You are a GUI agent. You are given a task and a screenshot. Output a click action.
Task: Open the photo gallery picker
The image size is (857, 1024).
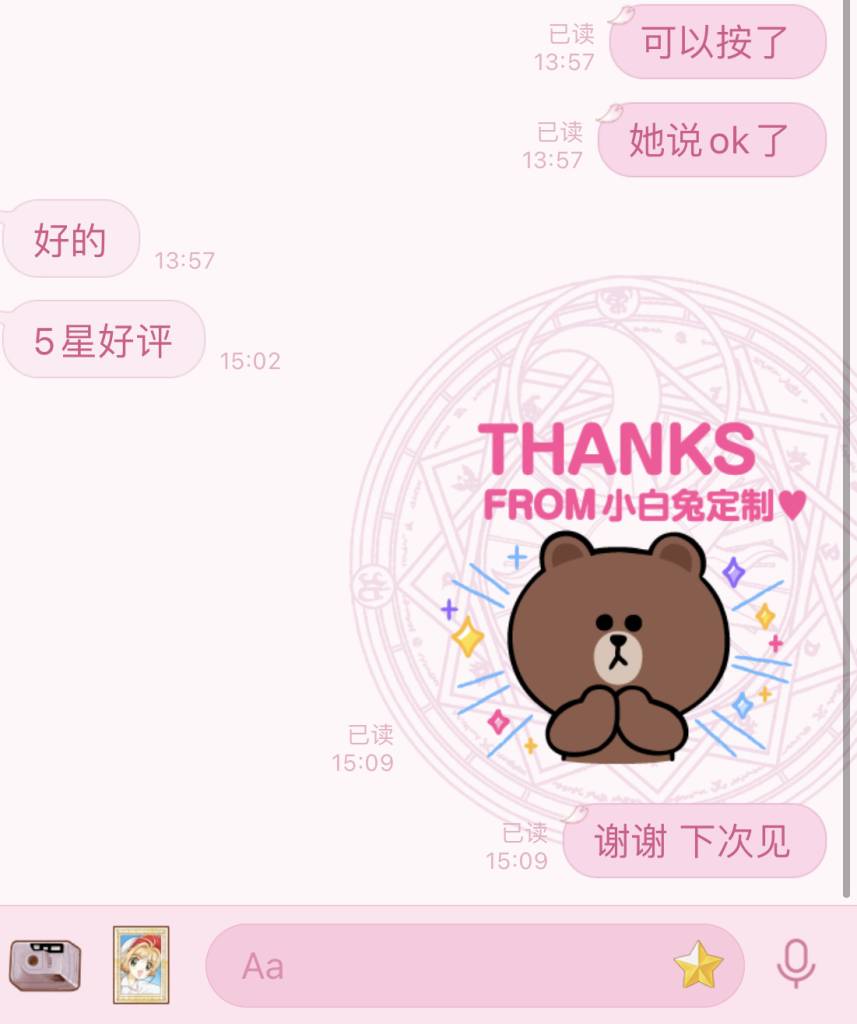(141, 965)
